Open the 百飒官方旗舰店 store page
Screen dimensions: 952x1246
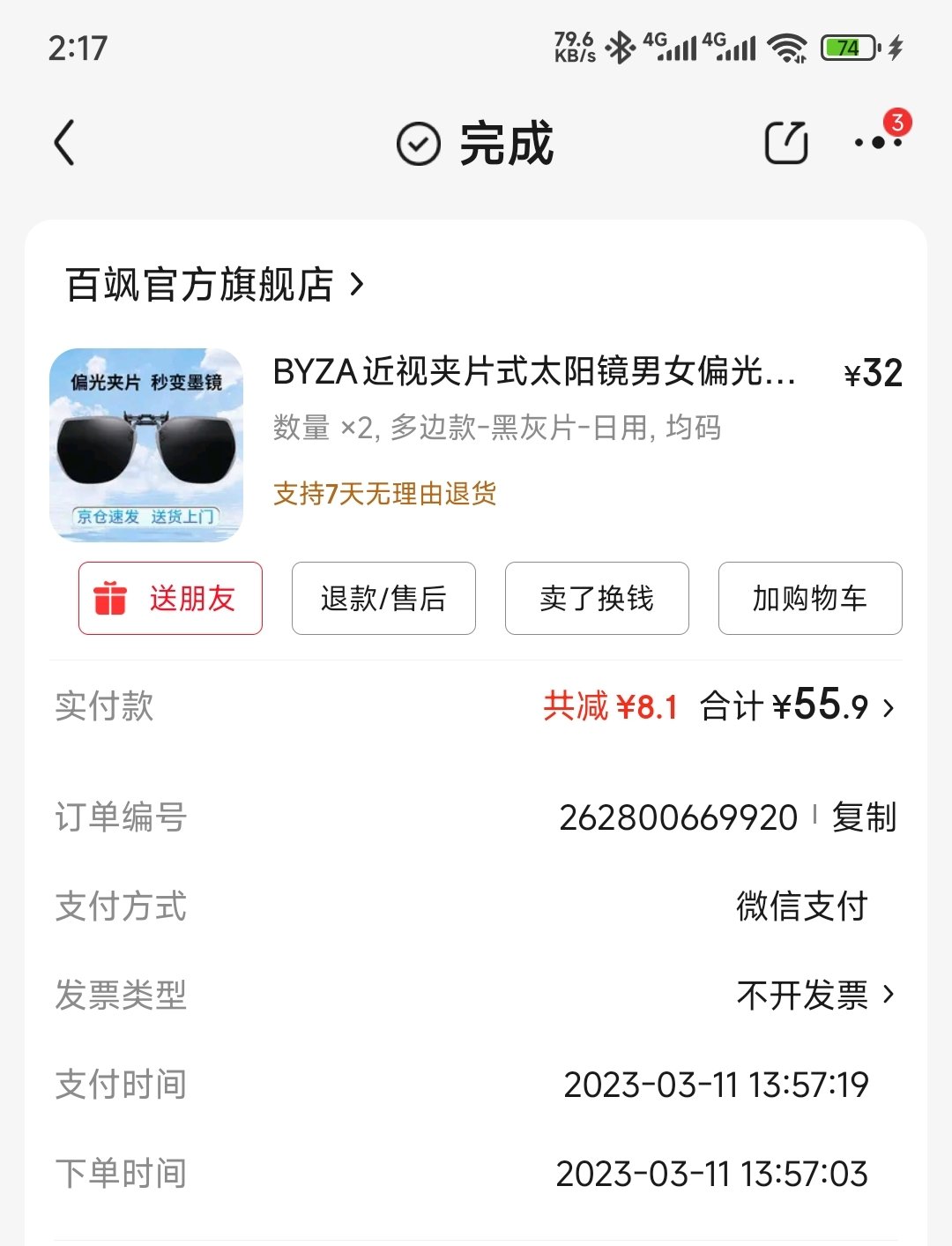pos(214,285)
